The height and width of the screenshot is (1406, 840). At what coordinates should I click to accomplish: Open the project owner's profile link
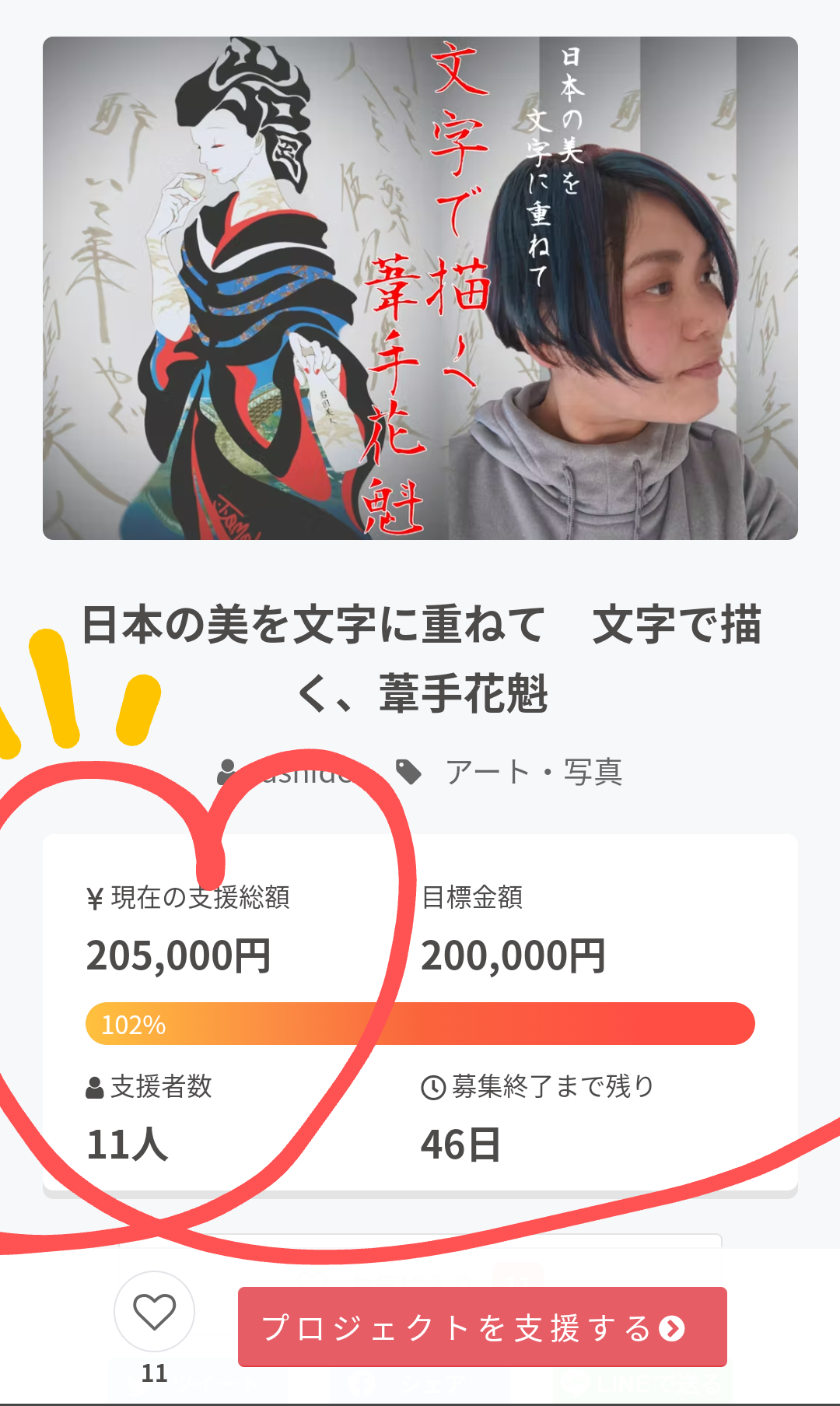point(303,773)
